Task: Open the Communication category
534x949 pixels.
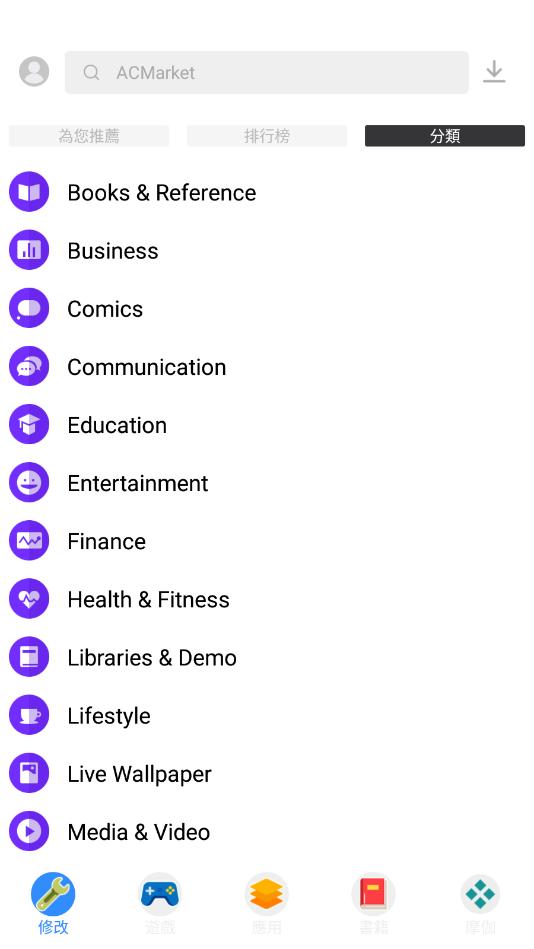Action: click(267, 367)
